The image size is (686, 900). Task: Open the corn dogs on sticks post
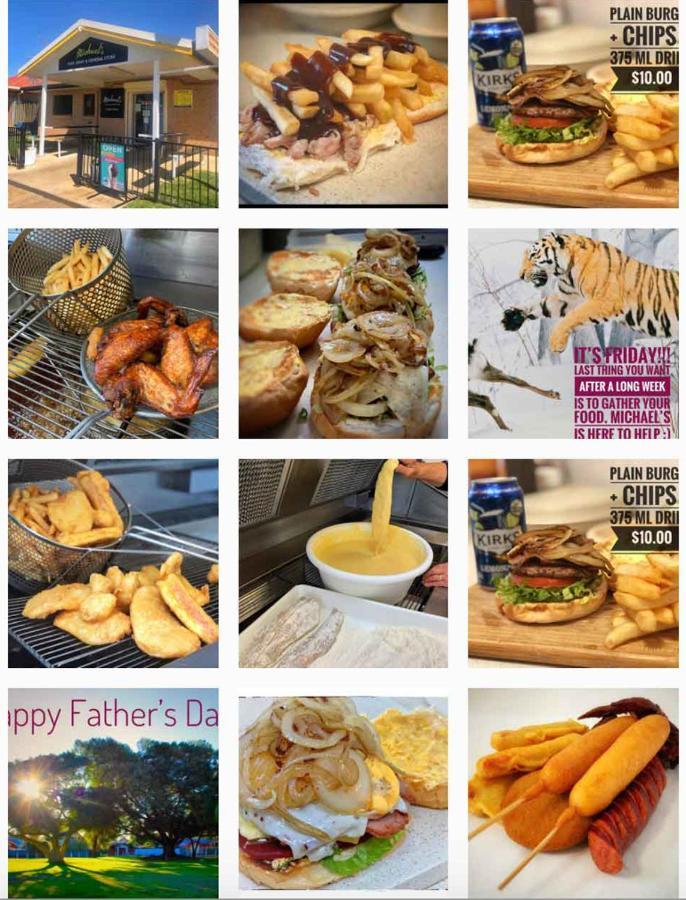point(573,792)
